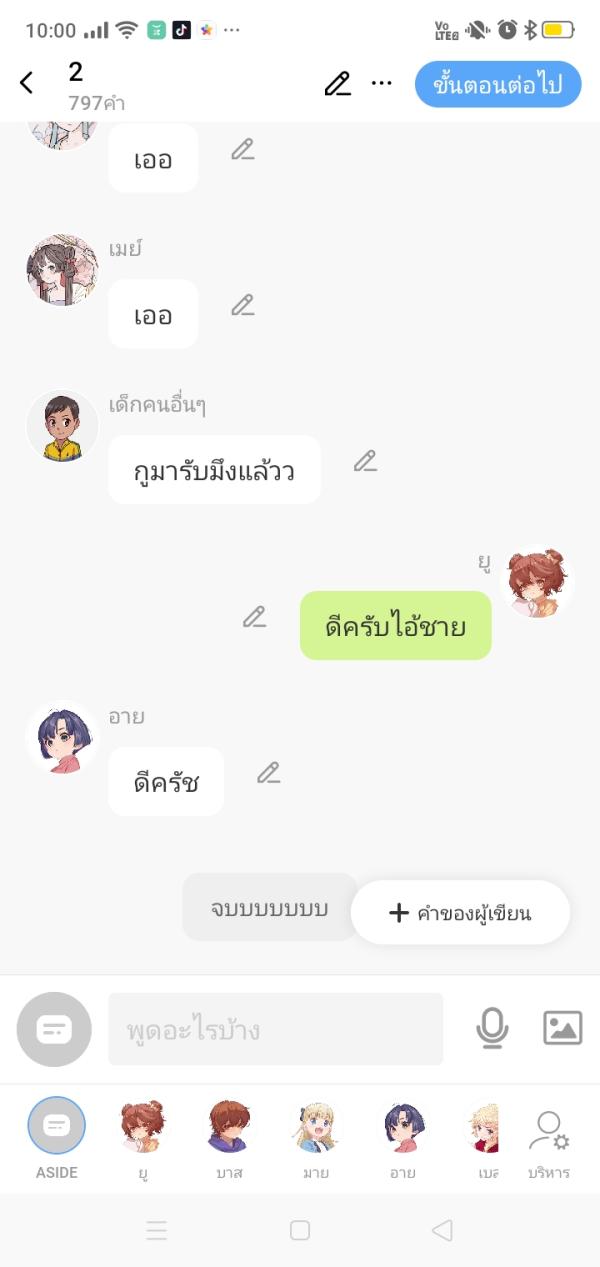Image resolution: width=600 pixels, height=1267 pixels.
Task: Tap the system home button
Action: [300, 1230]
